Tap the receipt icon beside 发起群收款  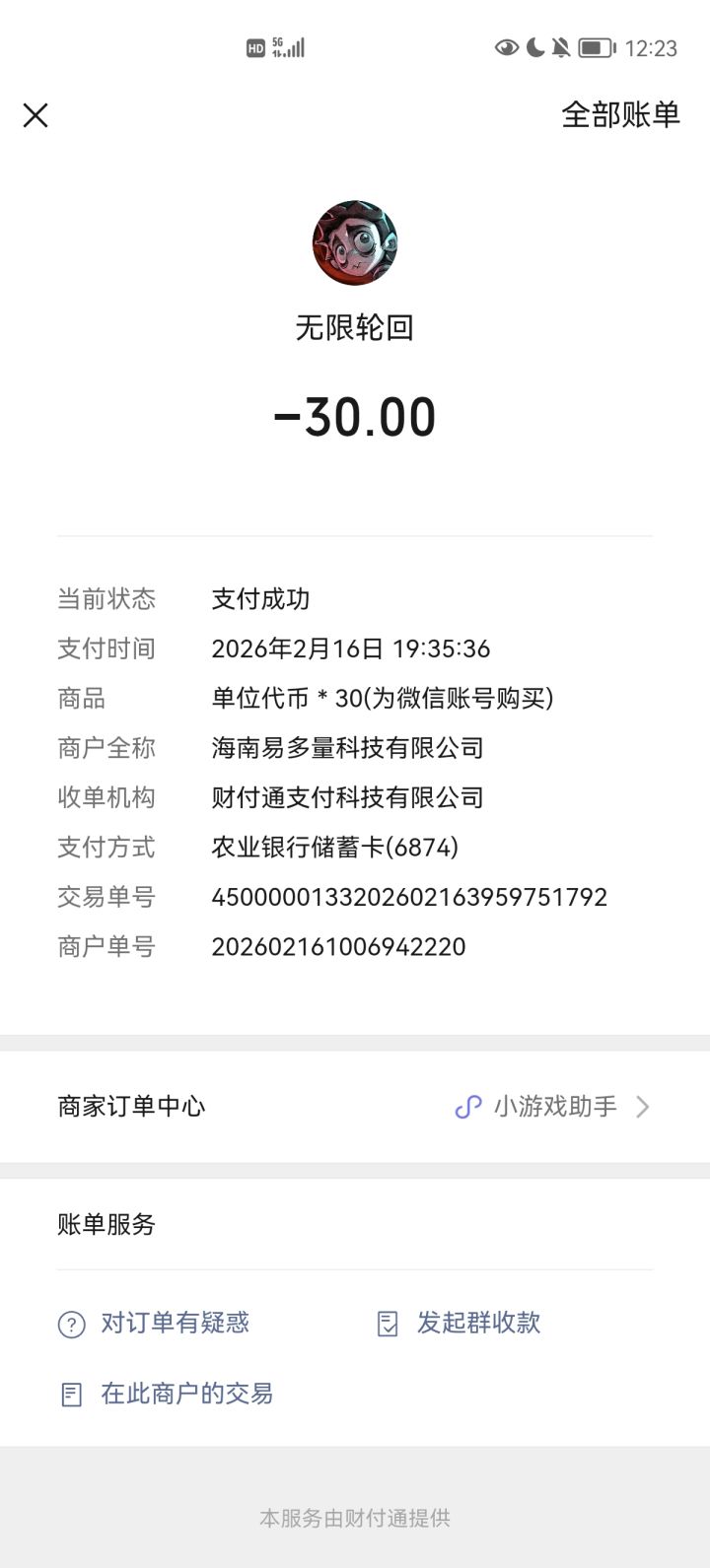click(x=389, y=1325)
